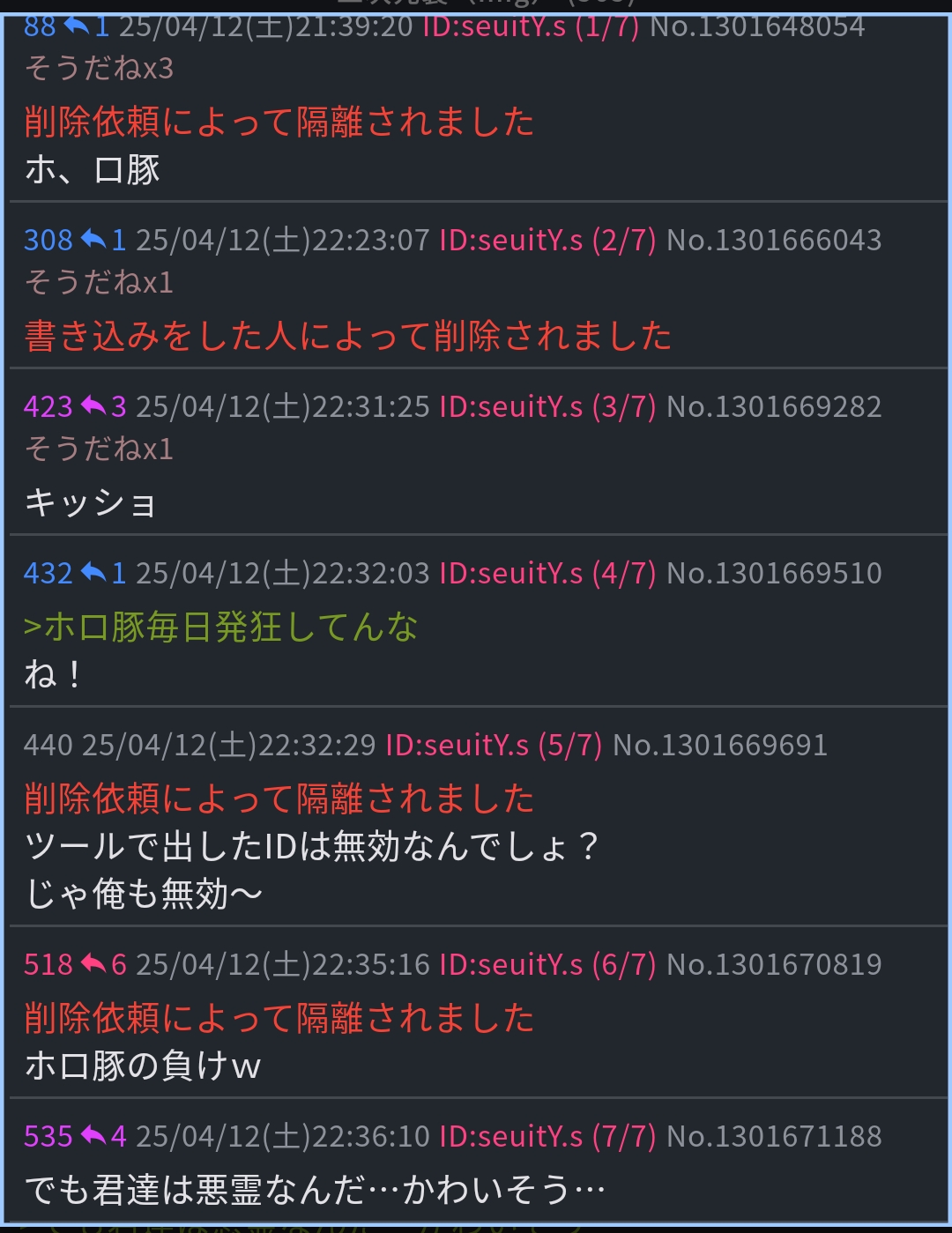Tap No.1301666043 on post 308
The image size is (952, 1233).
tap(774, 240)
